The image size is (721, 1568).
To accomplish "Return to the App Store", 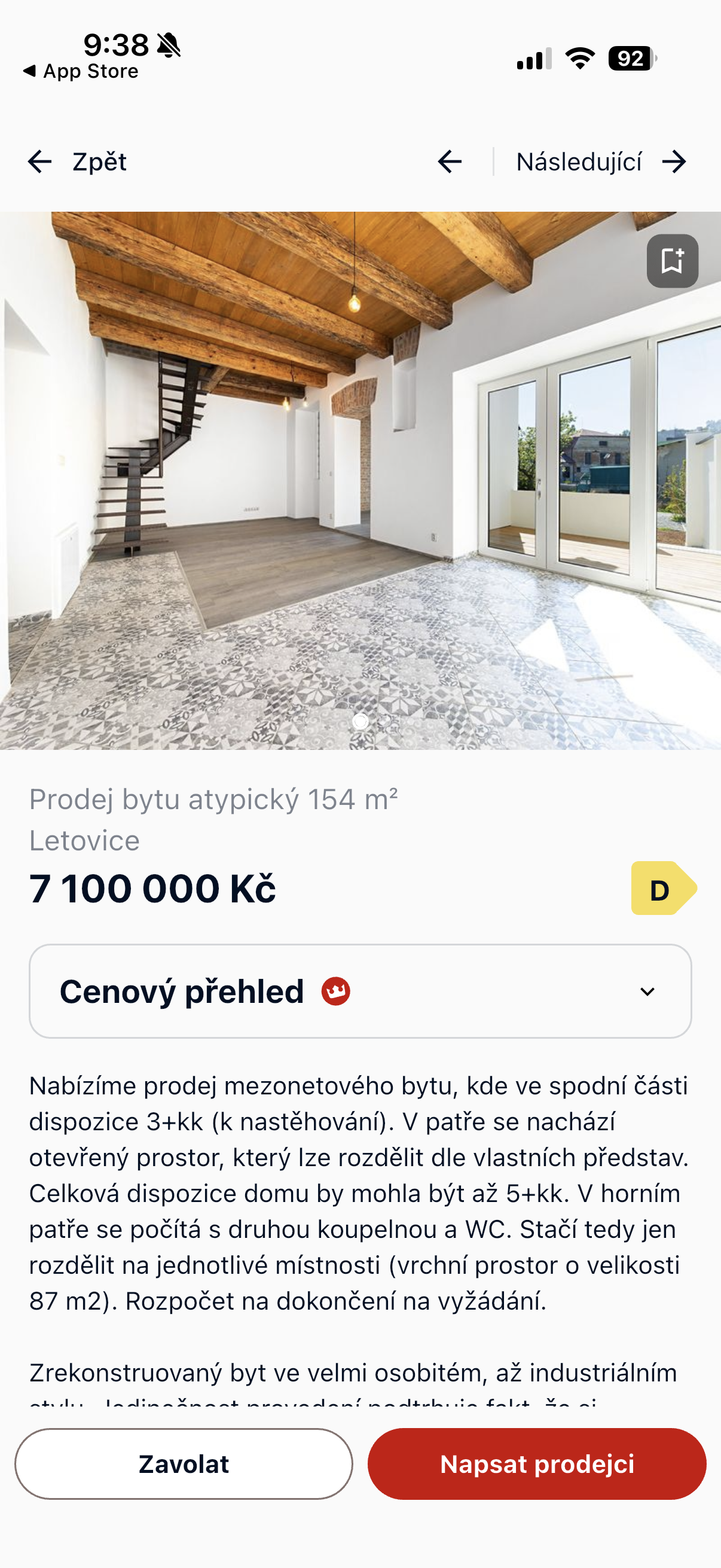I will point(81,71).
